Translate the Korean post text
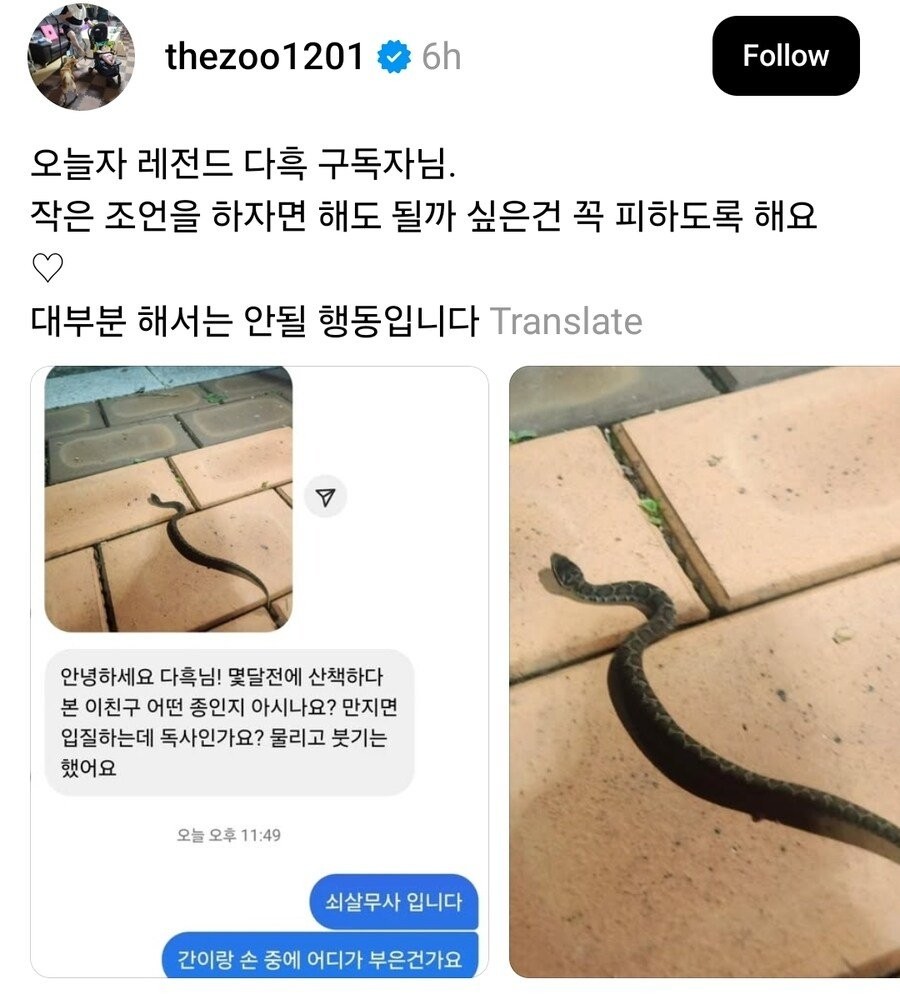Image resolution: width=900 pixels, height=994 pixels. [x=566, y=322]
